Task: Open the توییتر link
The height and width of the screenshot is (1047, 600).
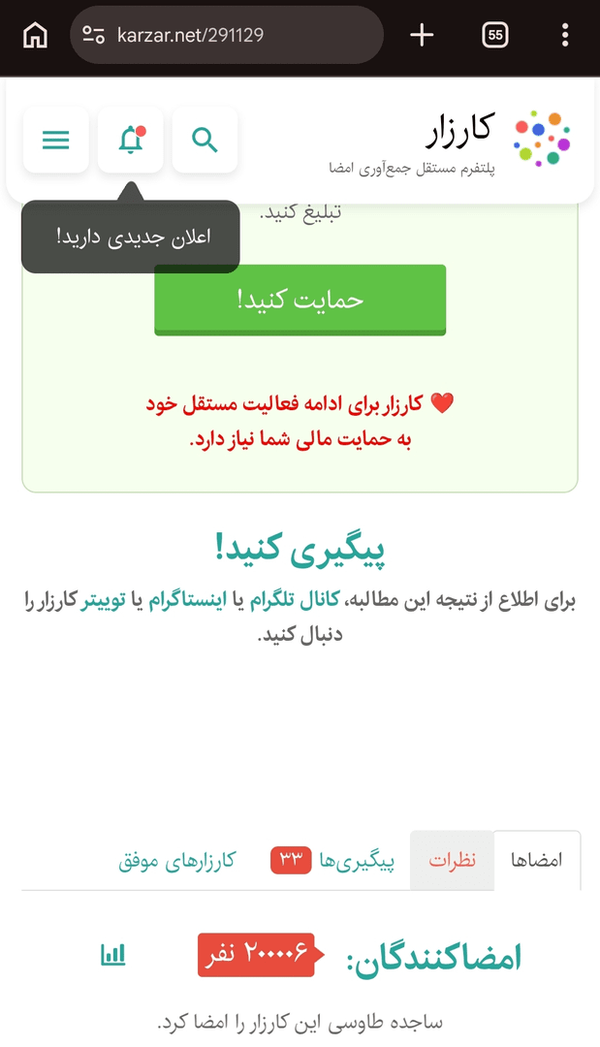Action: (103, 600)
